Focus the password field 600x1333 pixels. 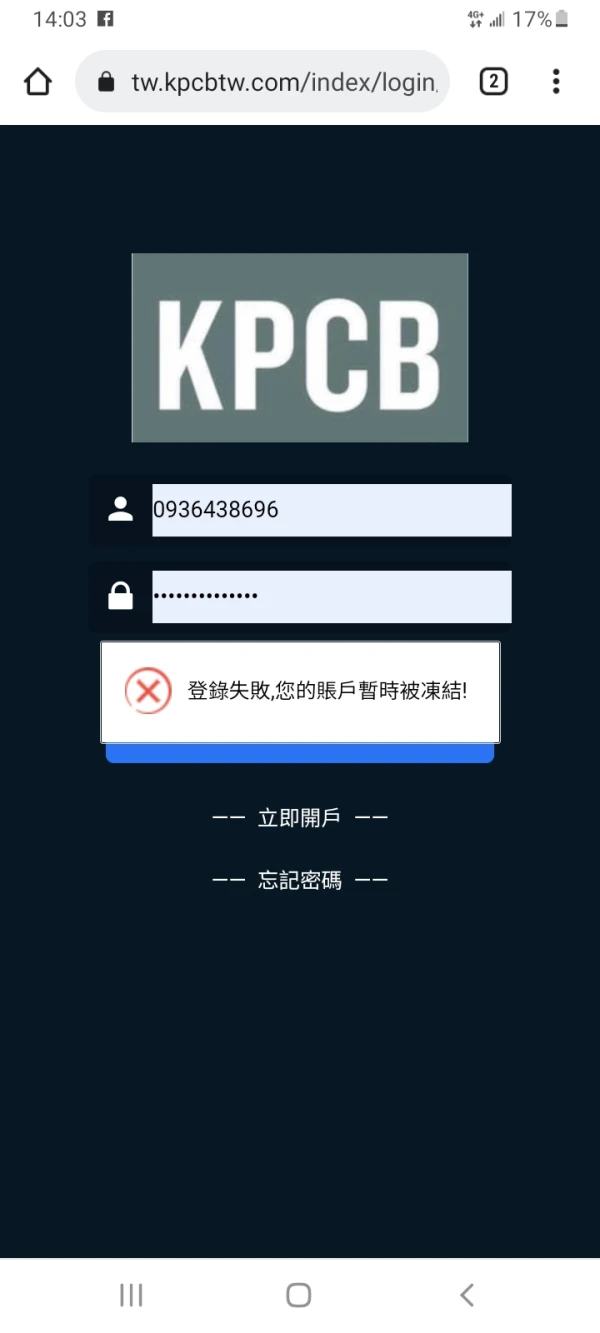click(x=331, y=597)
